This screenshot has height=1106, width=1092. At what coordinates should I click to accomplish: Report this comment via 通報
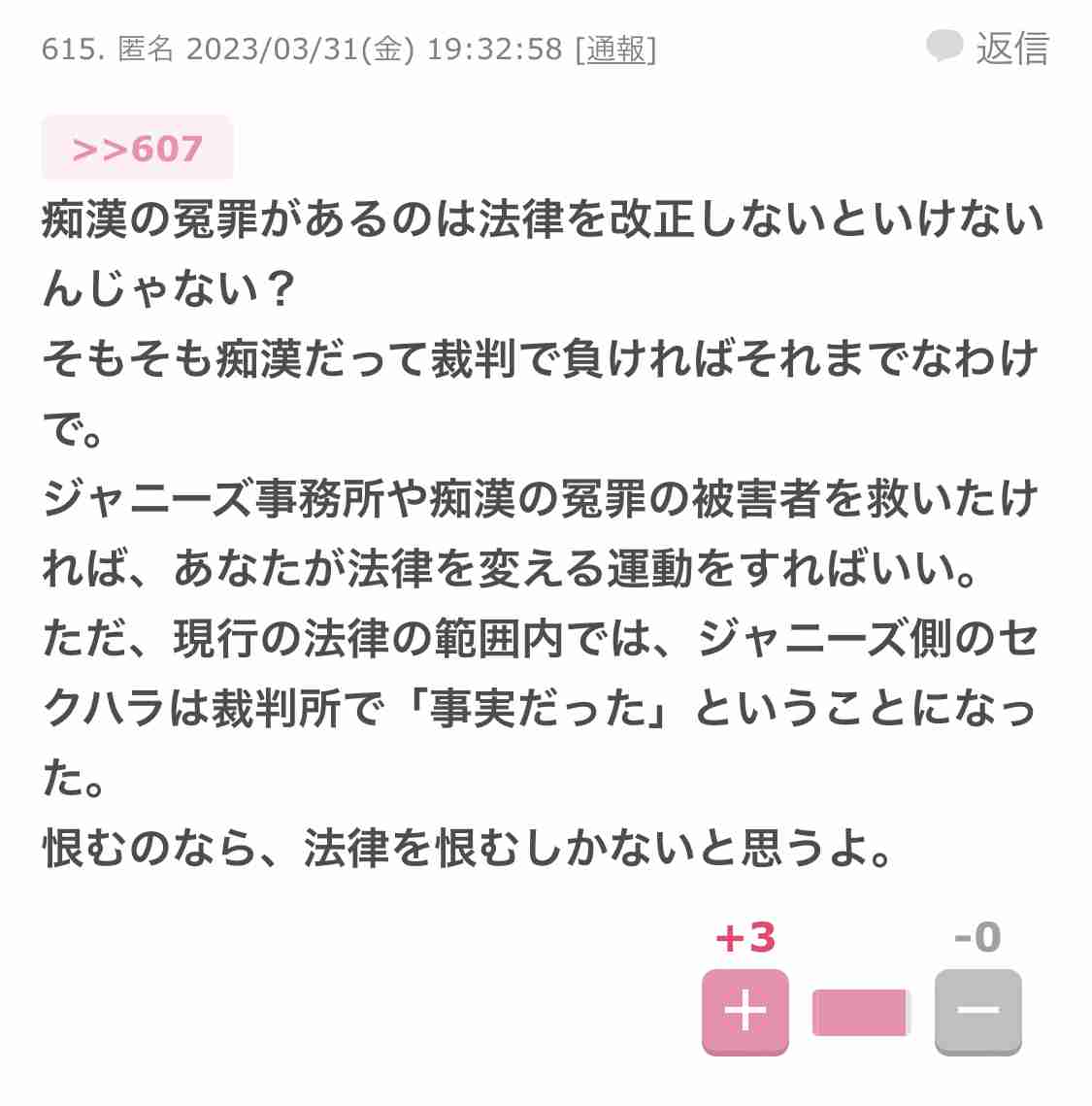[618, 50]
